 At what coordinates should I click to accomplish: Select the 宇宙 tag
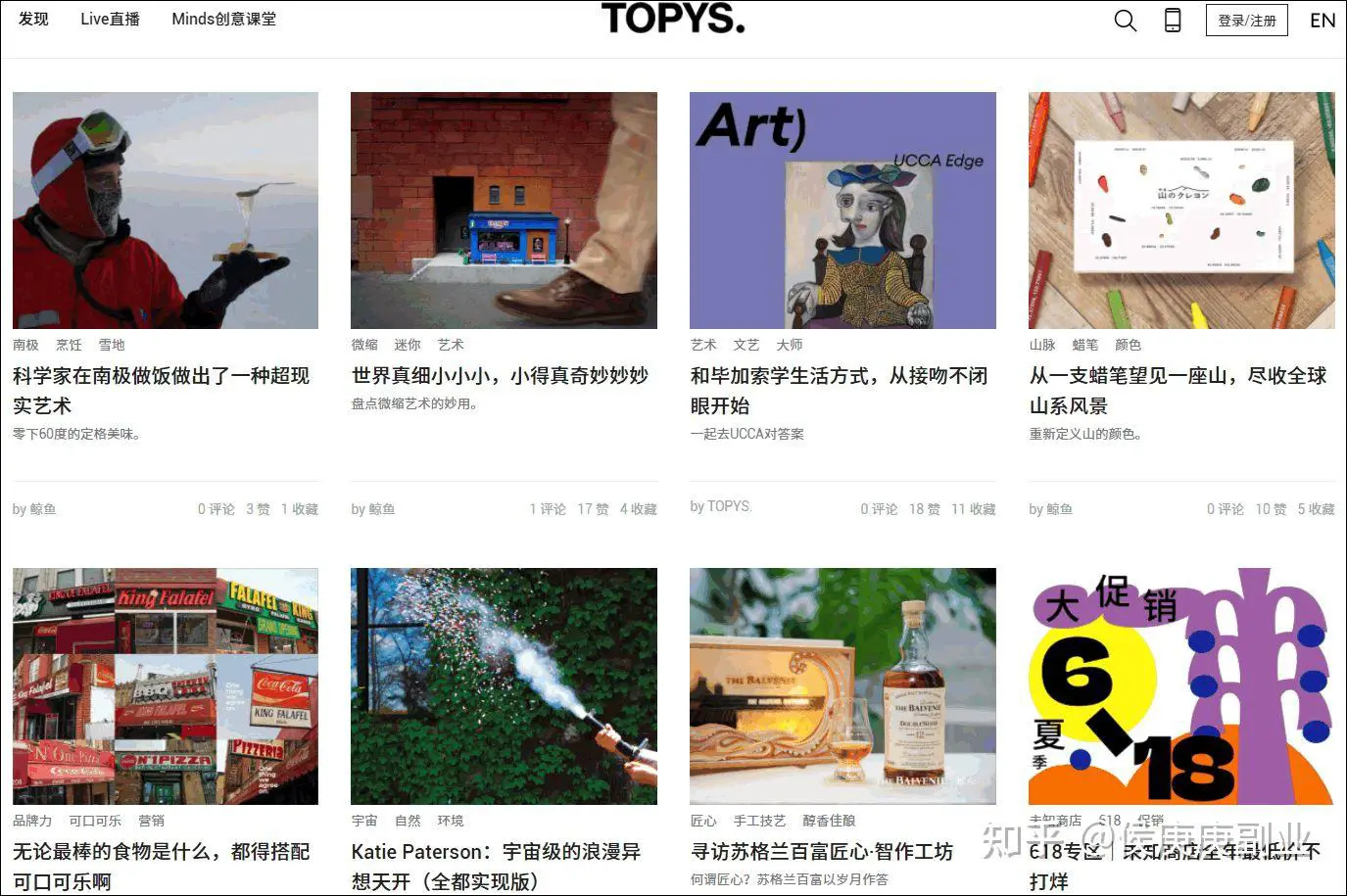[364, 821]
